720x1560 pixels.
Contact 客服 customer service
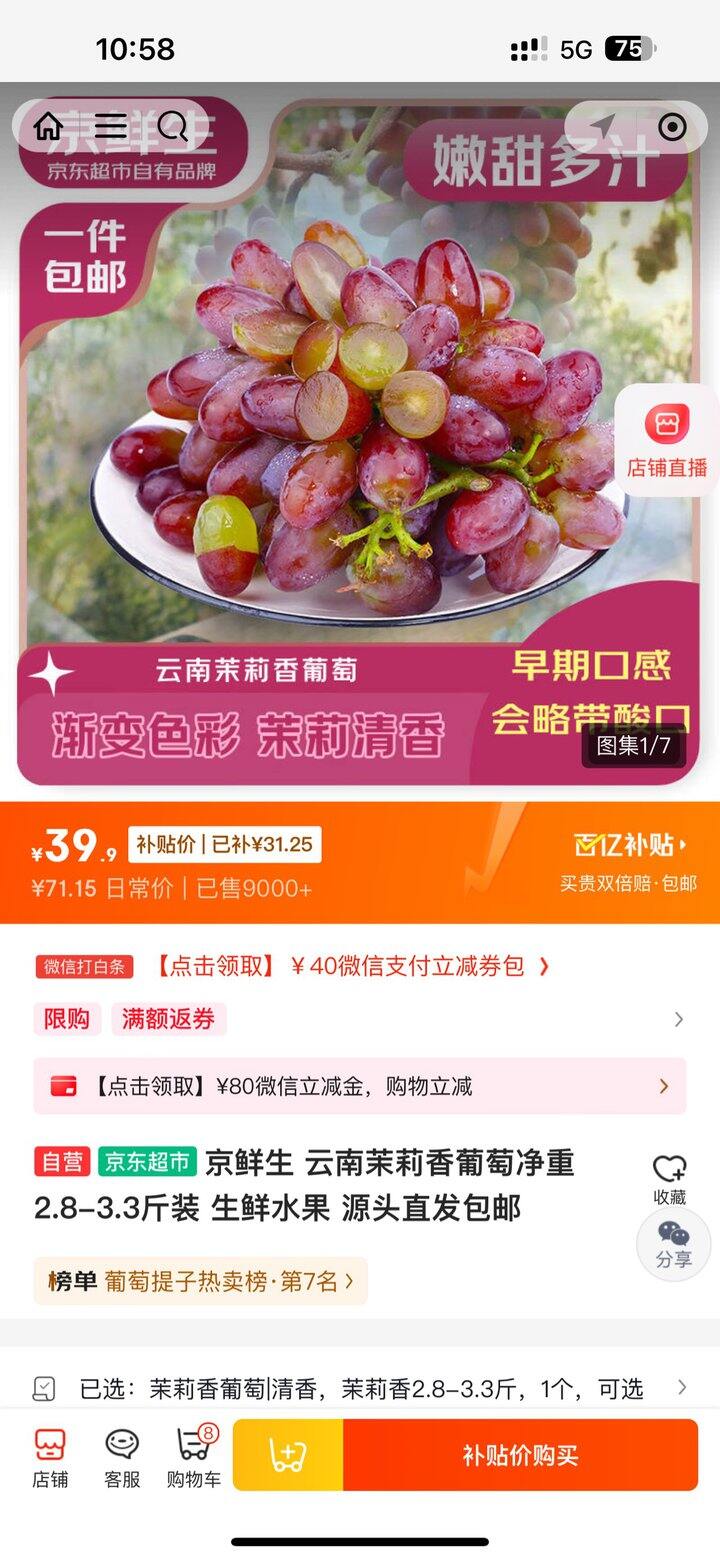122,1457
